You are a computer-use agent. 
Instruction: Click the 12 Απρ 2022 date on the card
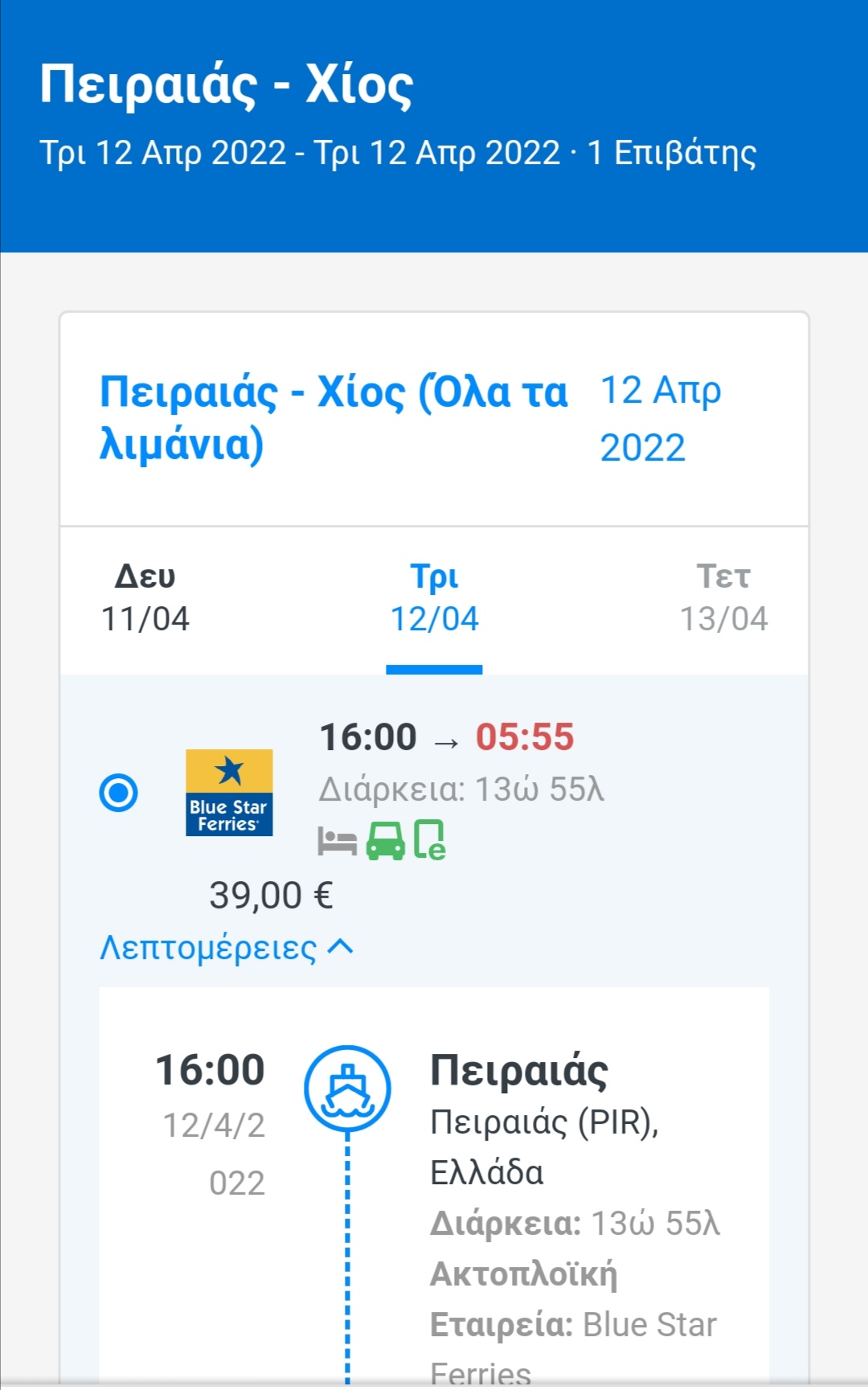(x=661, y=420)
